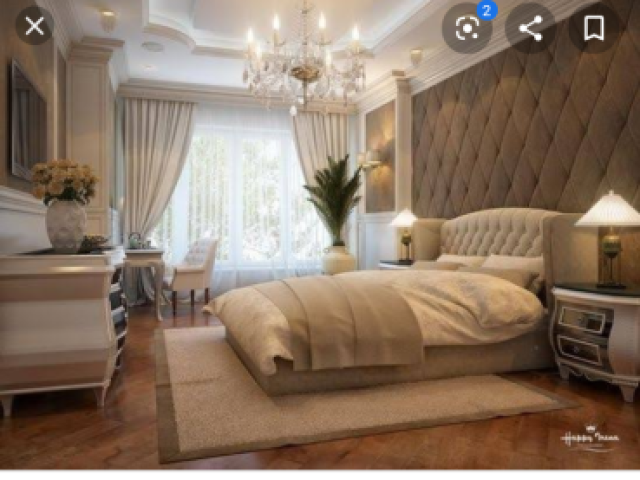Share this bedroom image
640x480 pixels.
click(530, 28)
